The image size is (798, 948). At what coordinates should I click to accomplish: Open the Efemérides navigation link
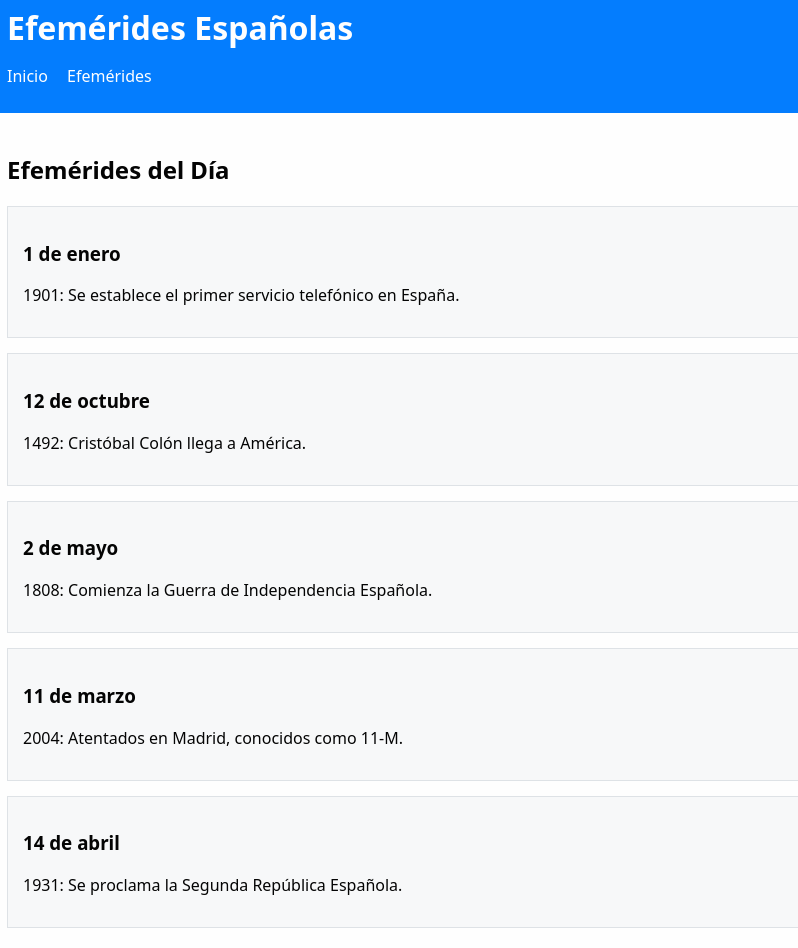[x=109, y=76]
